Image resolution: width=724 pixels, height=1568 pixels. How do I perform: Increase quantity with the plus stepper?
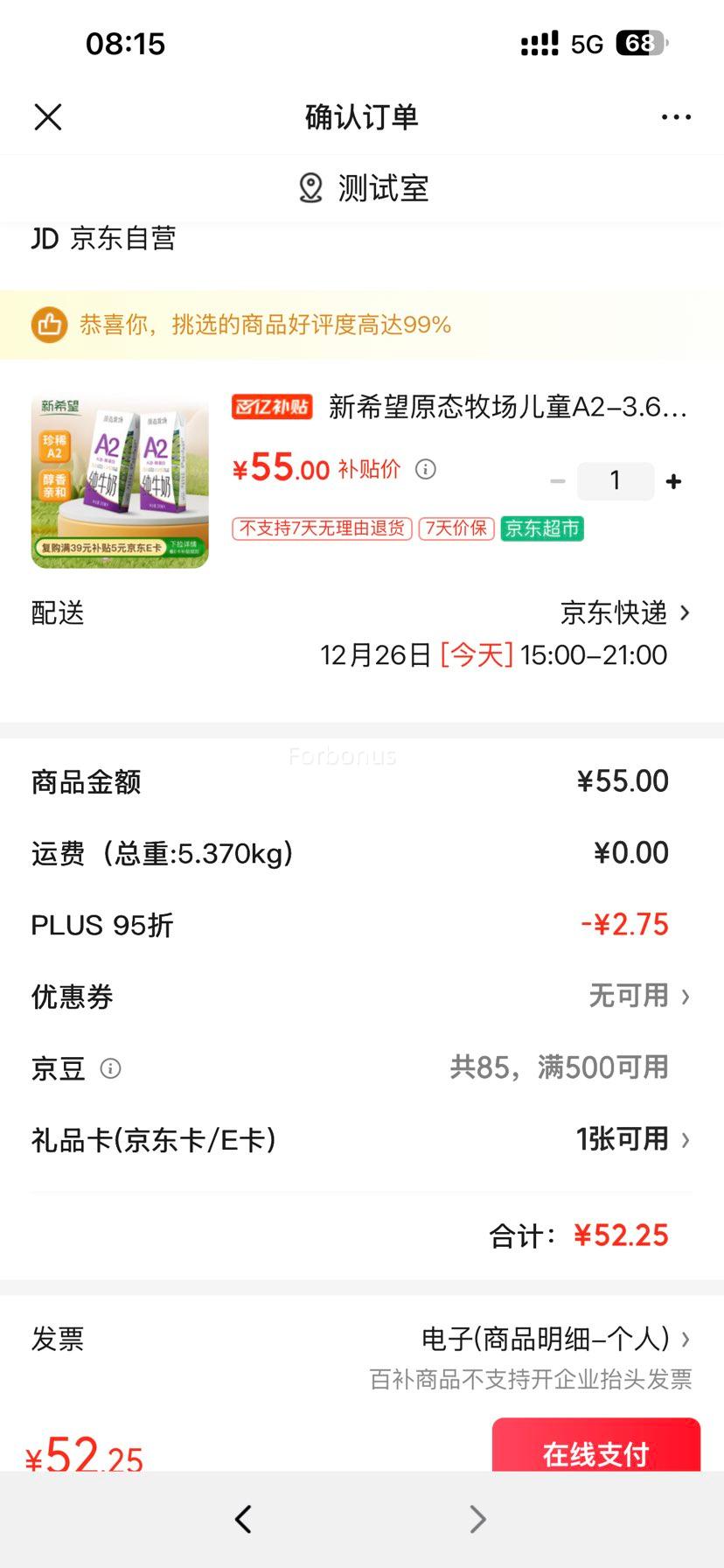tap(673, 480)
